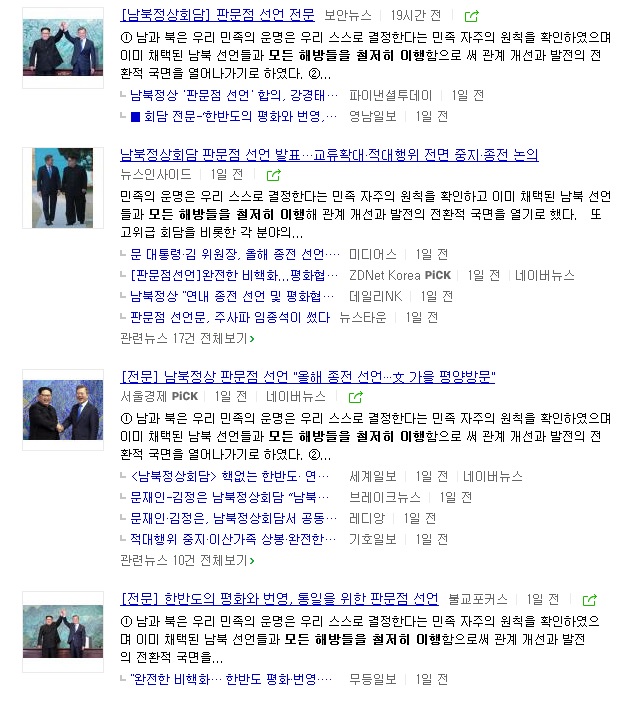The image size is (630, 702).
Task: Open 네이버뉴스 link beside 서울경제
Action: pos(296,396)
